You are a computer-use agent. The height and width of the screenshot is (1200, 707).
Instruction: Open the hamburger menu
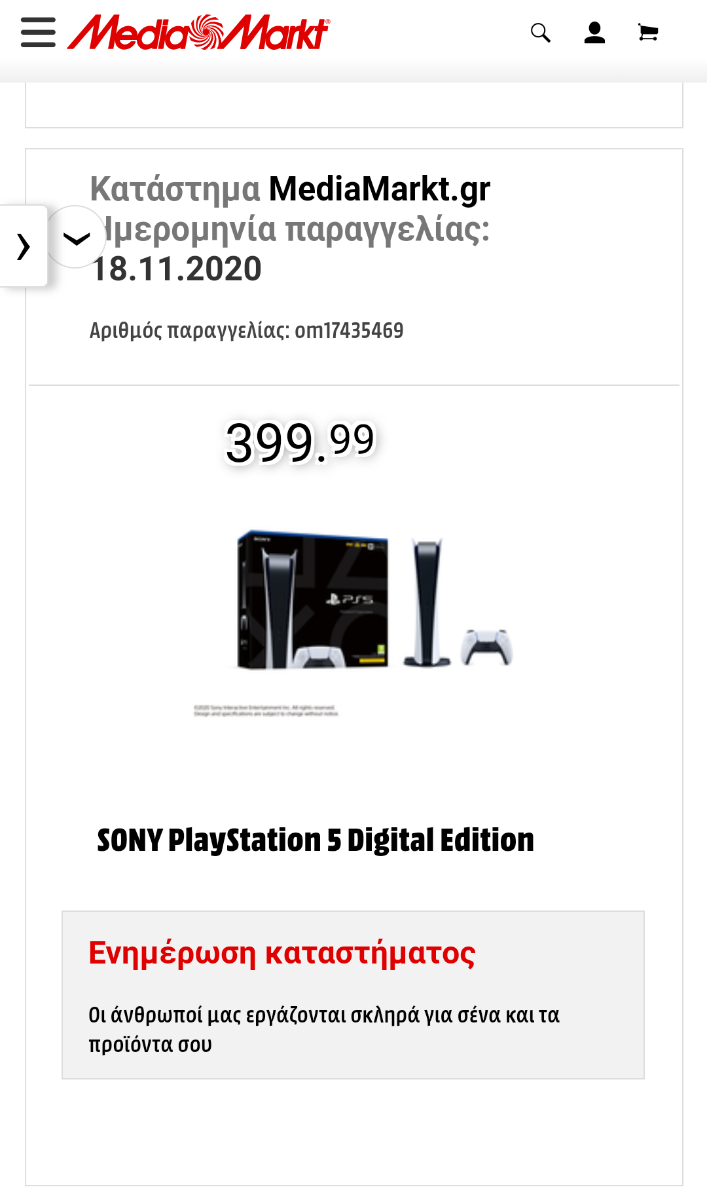pos(38,32)
